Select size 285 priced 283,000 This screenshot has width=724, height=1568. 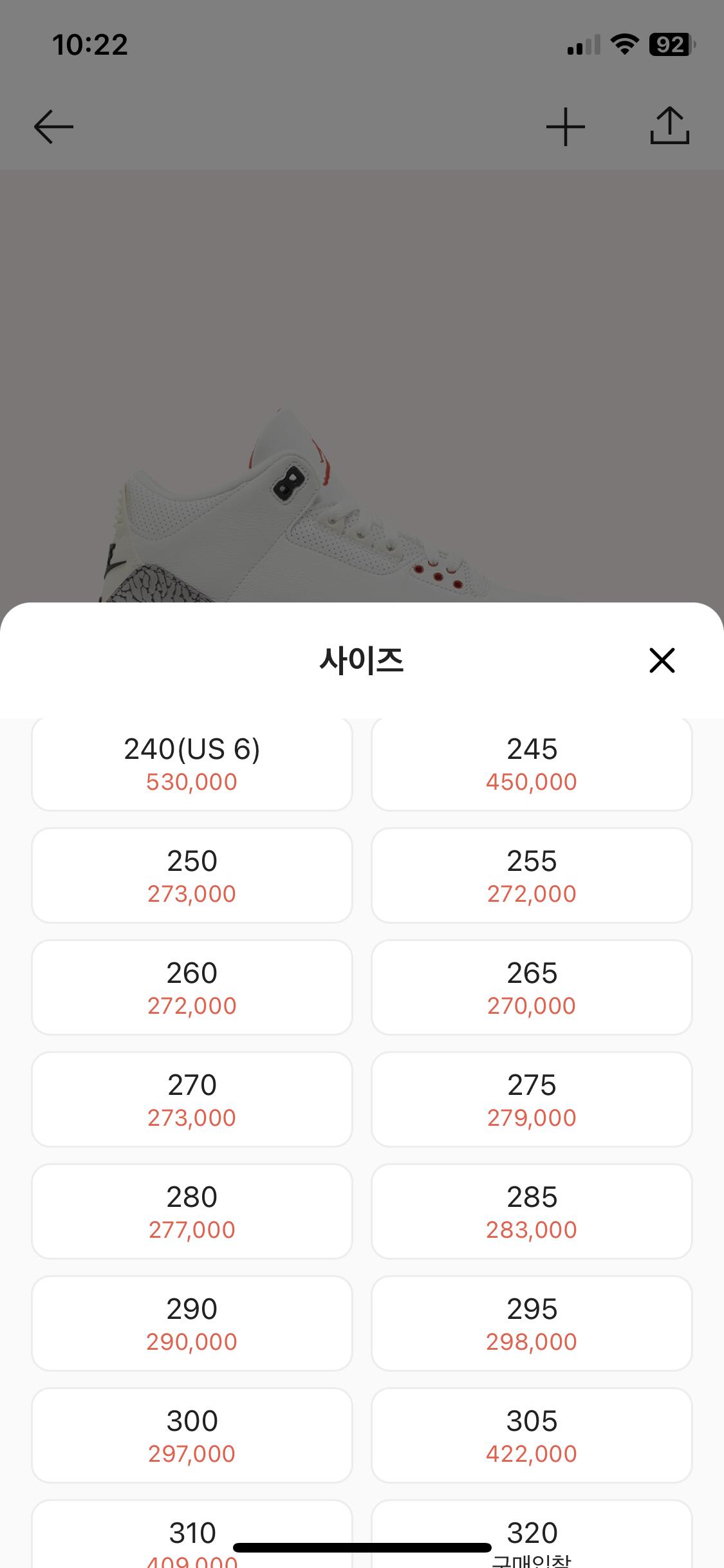pyautogui.click(x=532, y=1211)
